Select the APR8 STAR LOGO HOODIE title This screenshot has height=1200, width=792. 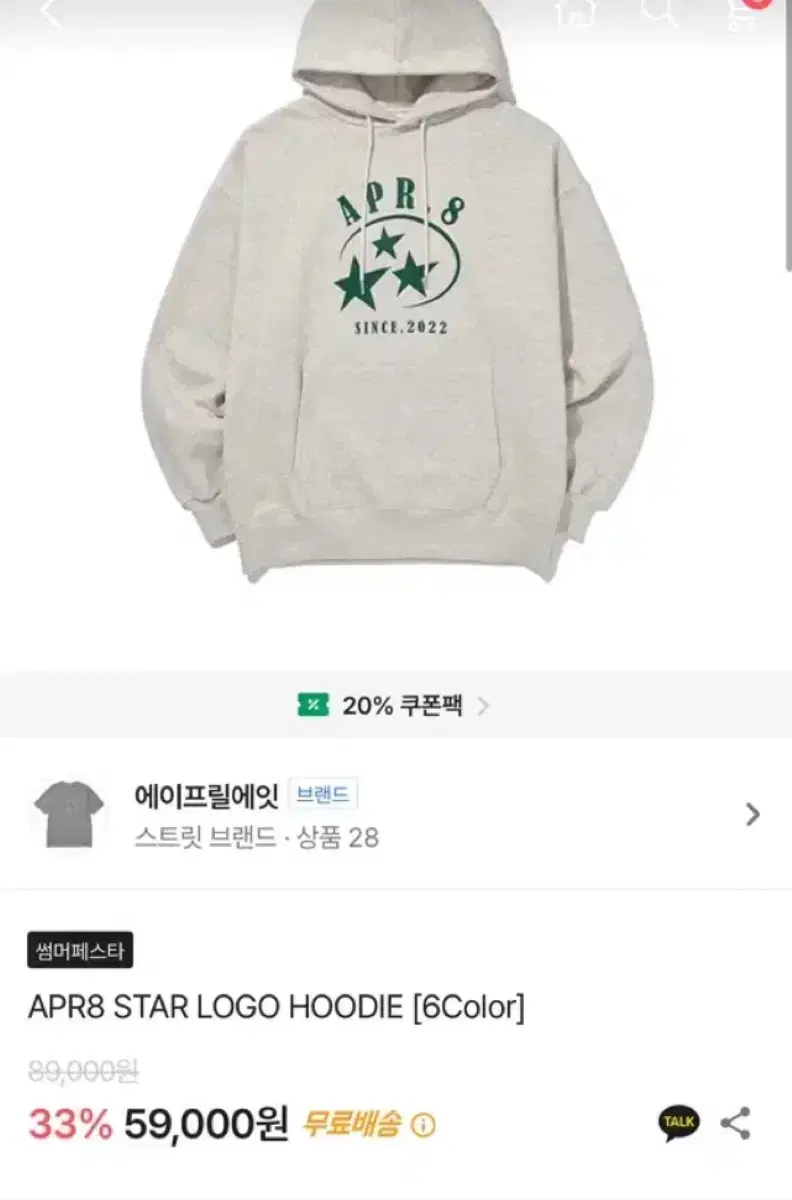276,1007
